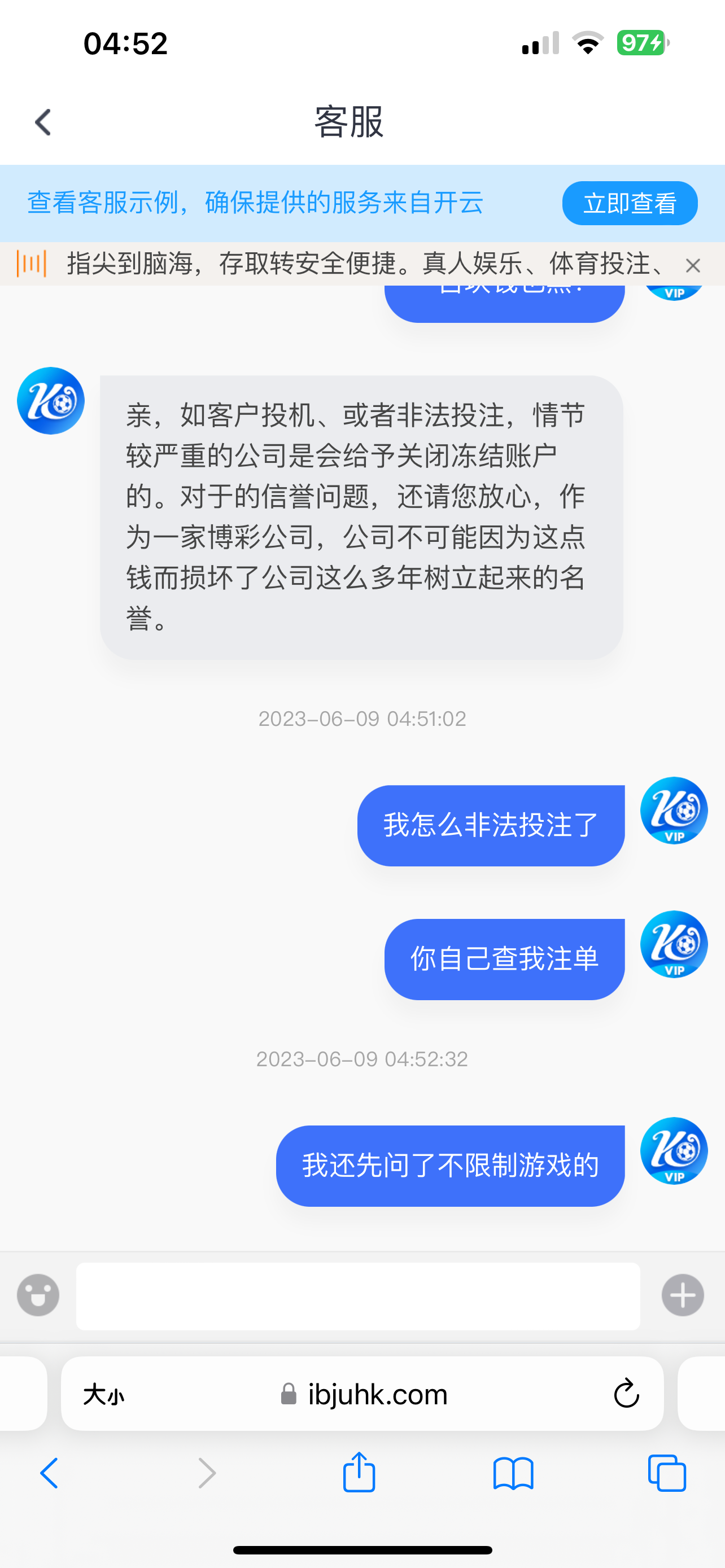Viewport: 725px width, 1568px height.
Task: Reload the page using the refresh icon
Action: point(625,1394)
